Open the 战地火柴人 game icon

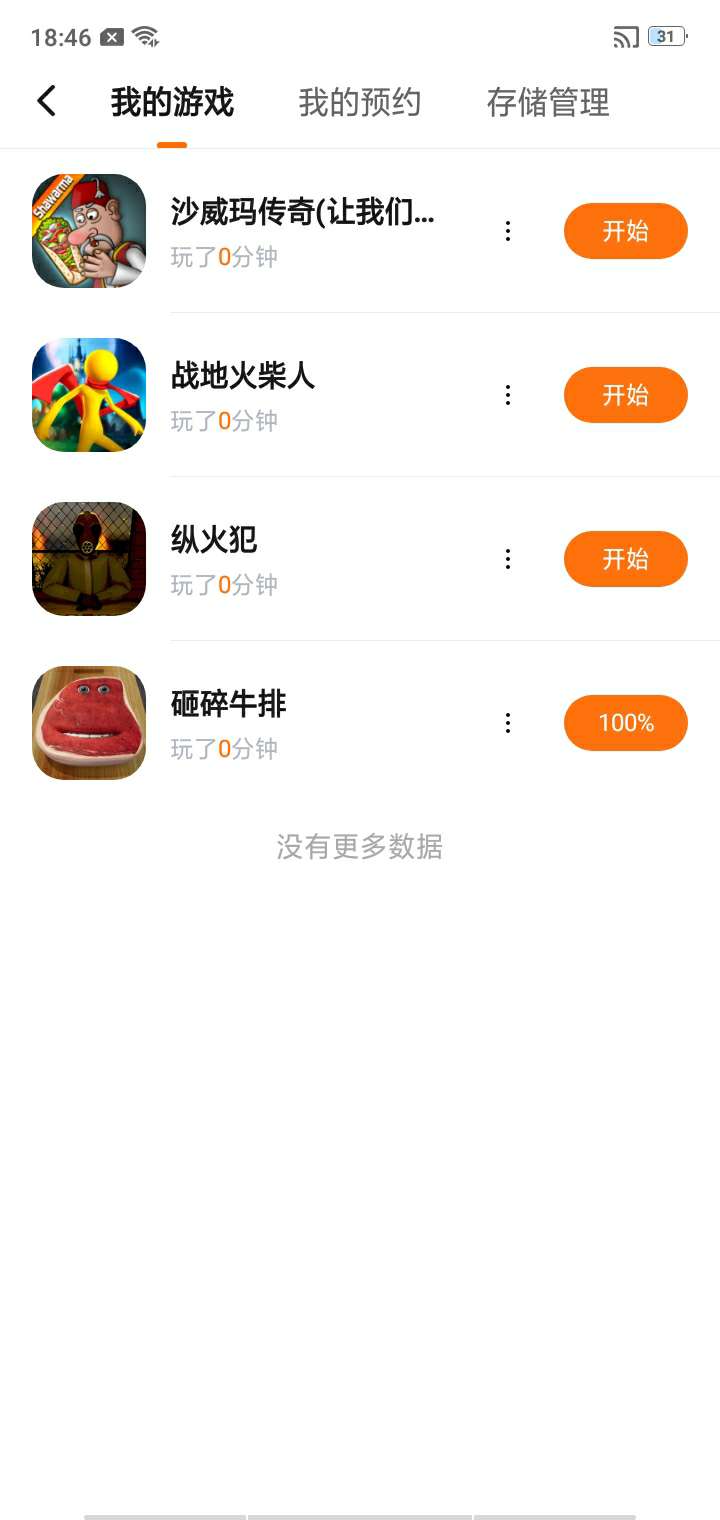coord(89,395)
